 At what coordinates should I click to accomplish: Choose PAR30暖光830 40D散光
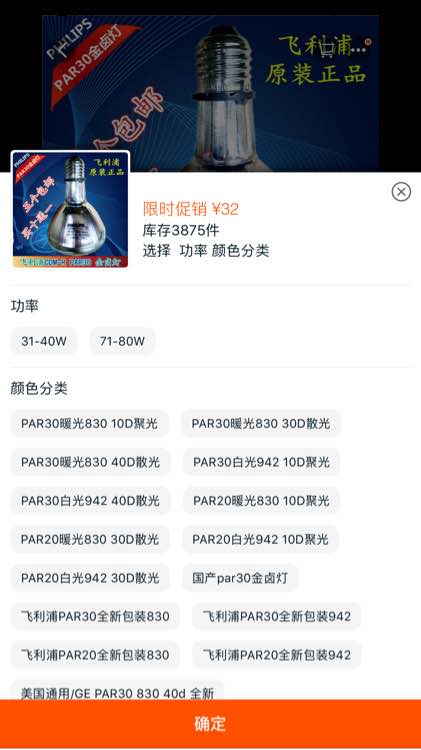point(90,462)
